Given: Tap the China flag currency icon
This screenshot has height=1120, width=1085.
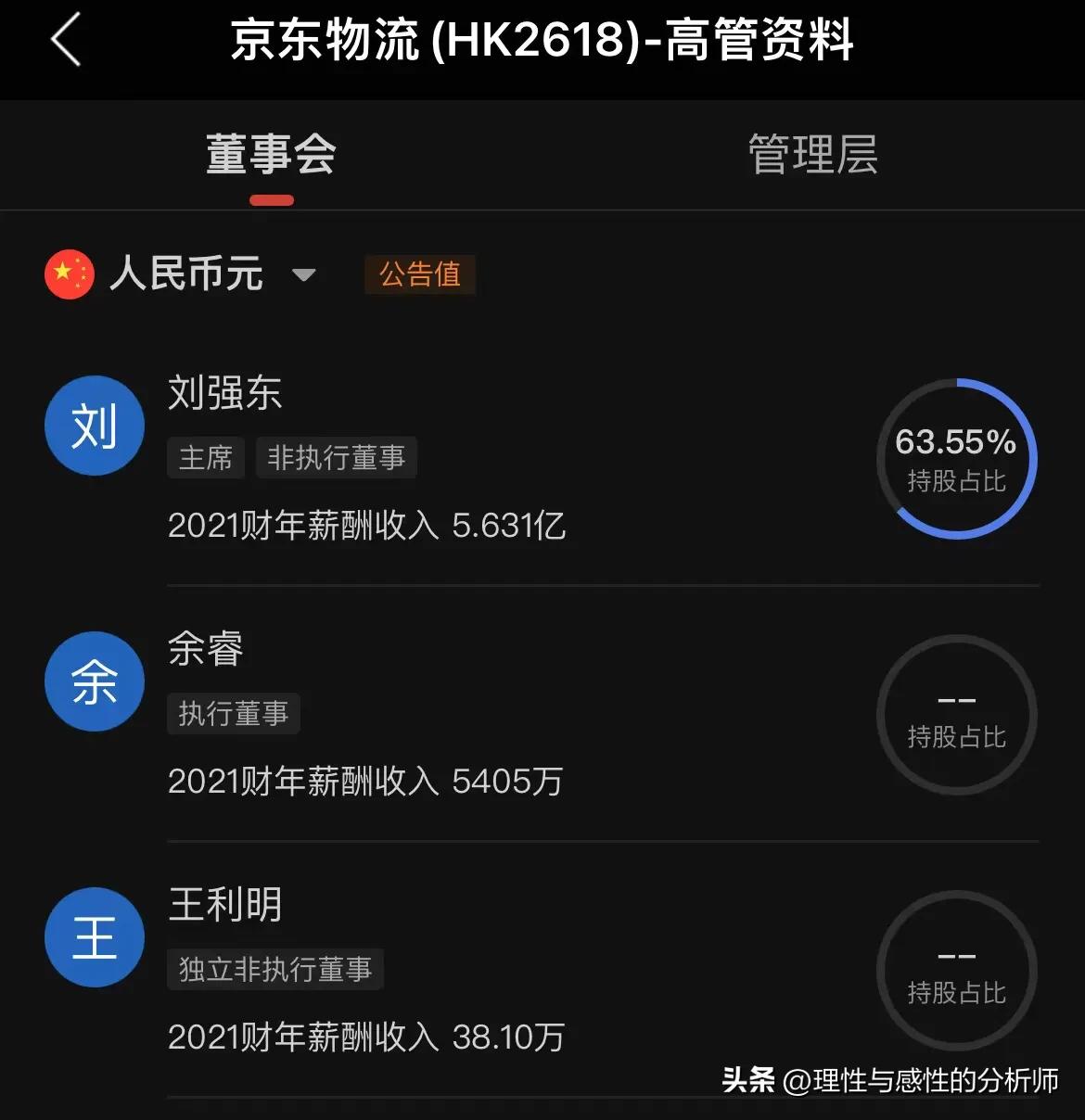Looking at the screenshot, I should pyautogui.click(x=69, y=274).
